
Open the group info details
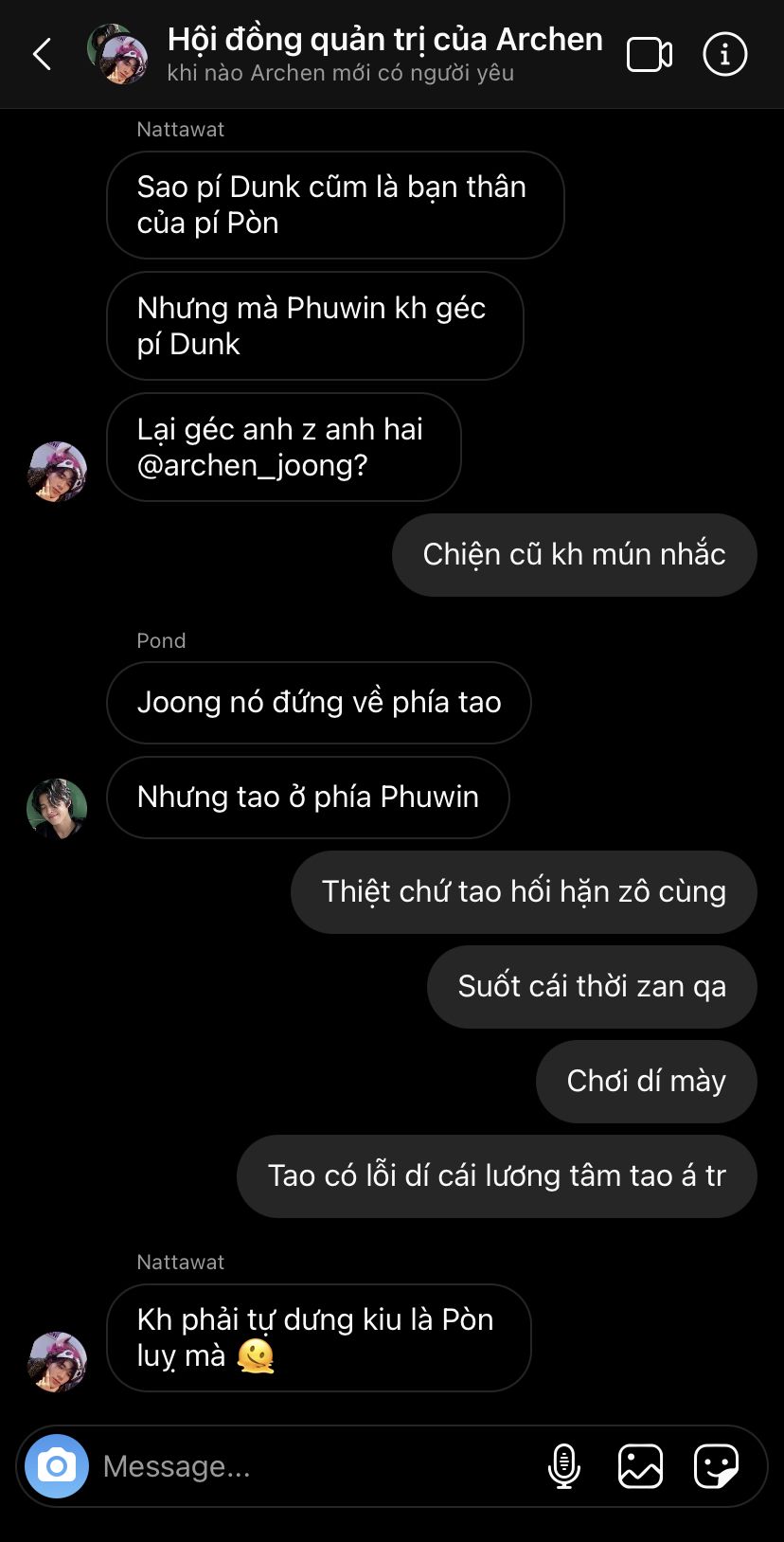tap(724, 55)
